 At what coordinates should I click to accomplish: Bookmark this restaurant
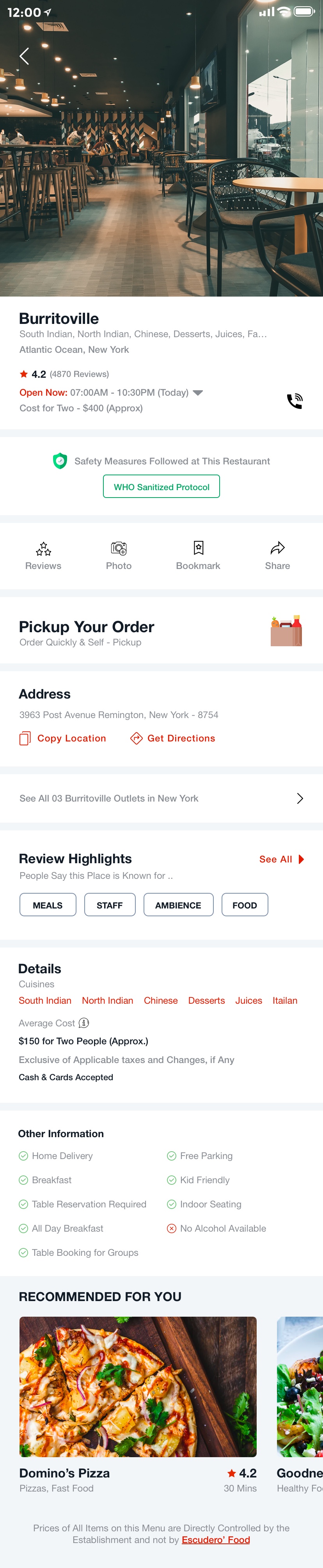pos(198,556)
